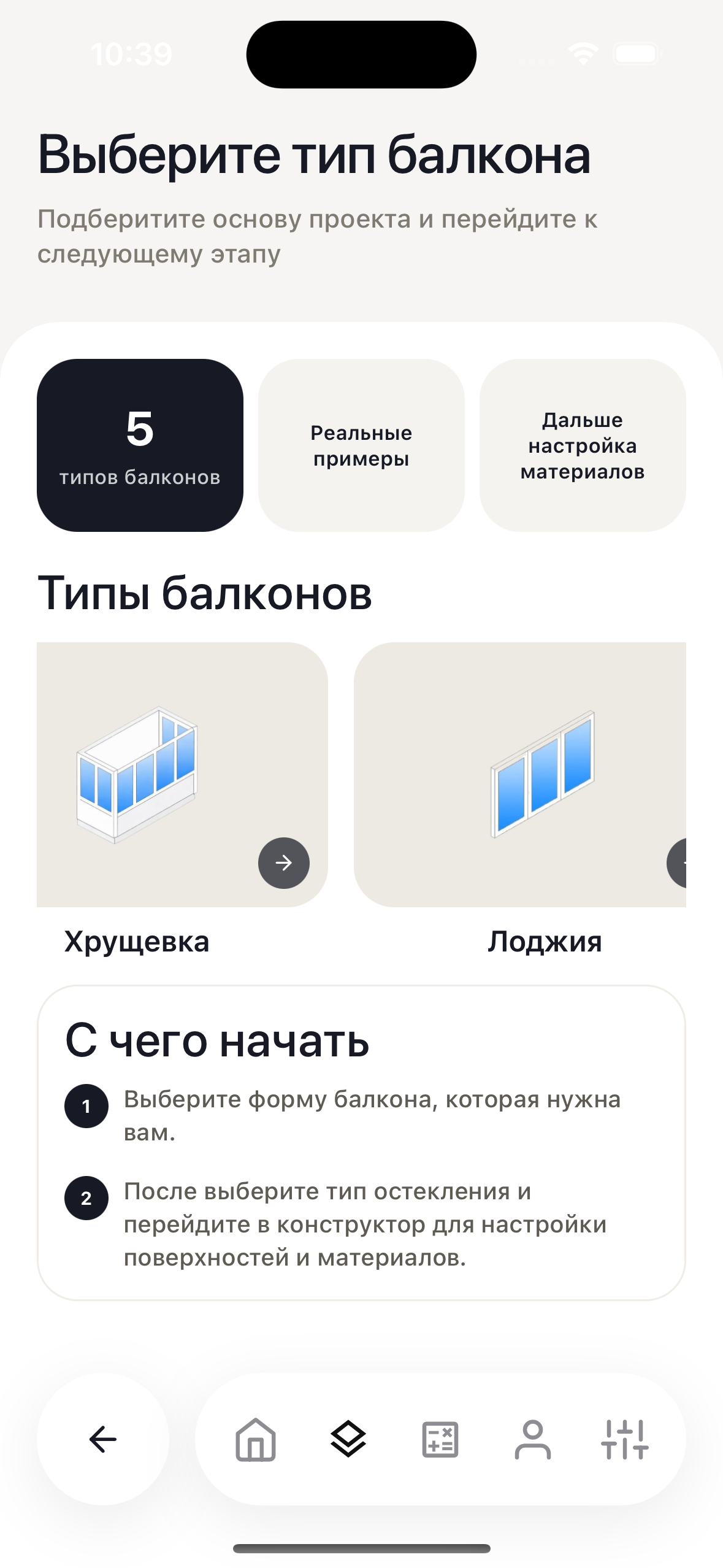The width and height of the screenshot is (723, 1568).
Task: Open the profile tab
Action: point(532,1439)
